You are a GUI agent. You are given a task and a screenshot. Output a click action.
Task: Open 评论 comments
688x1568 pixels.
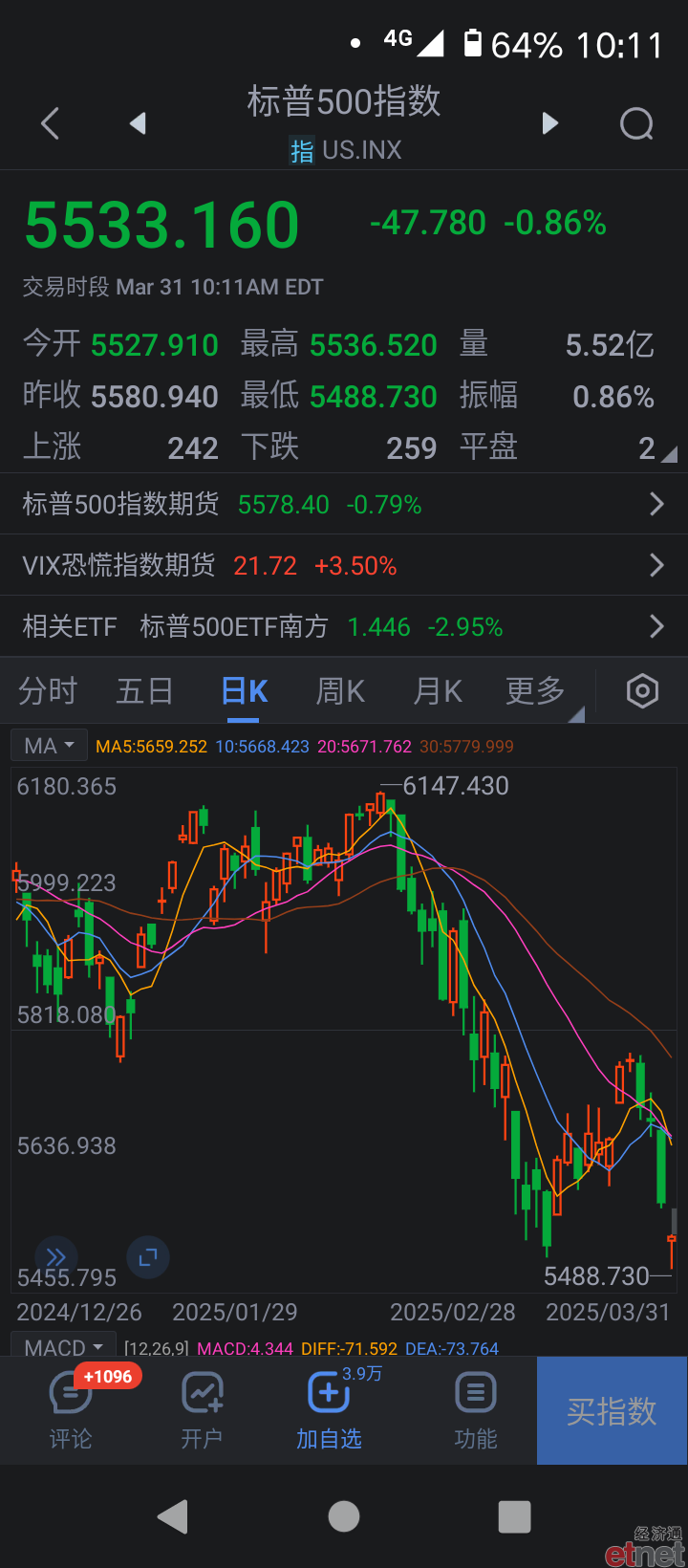[71, 1410]
